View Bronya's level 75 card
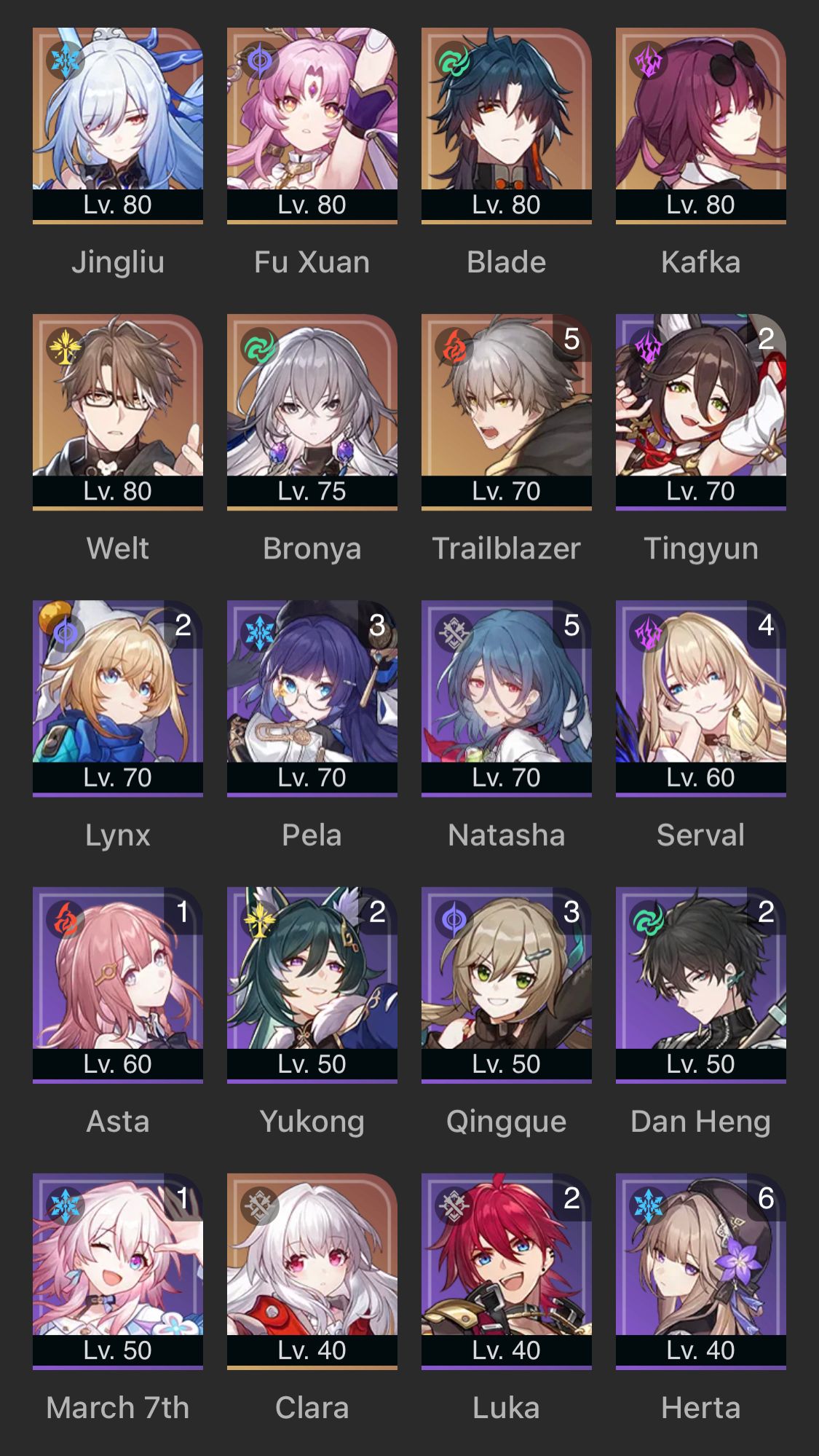The image size is (819, 1456). [x=312, y=410]
